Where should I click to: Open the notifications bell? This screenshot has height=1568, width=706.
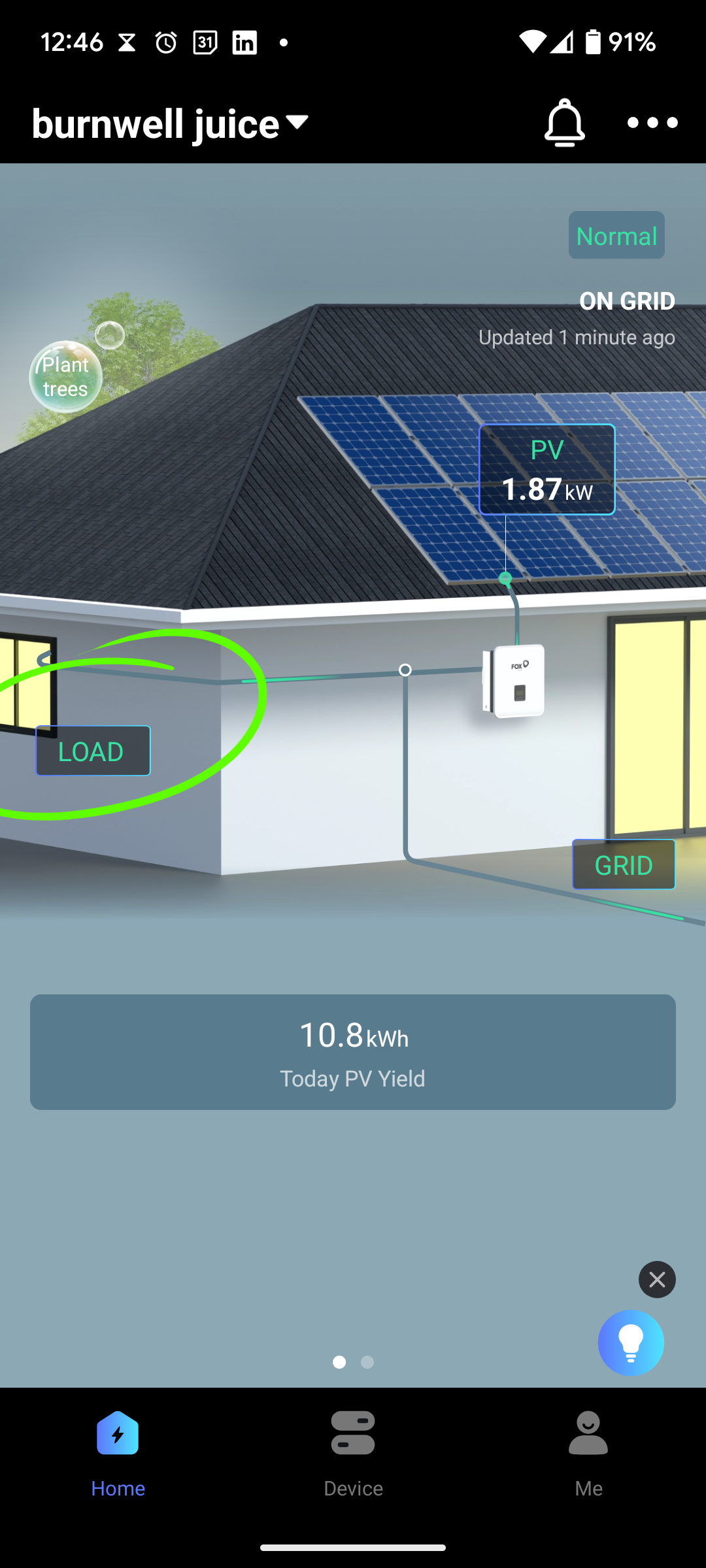click(564, 123)
